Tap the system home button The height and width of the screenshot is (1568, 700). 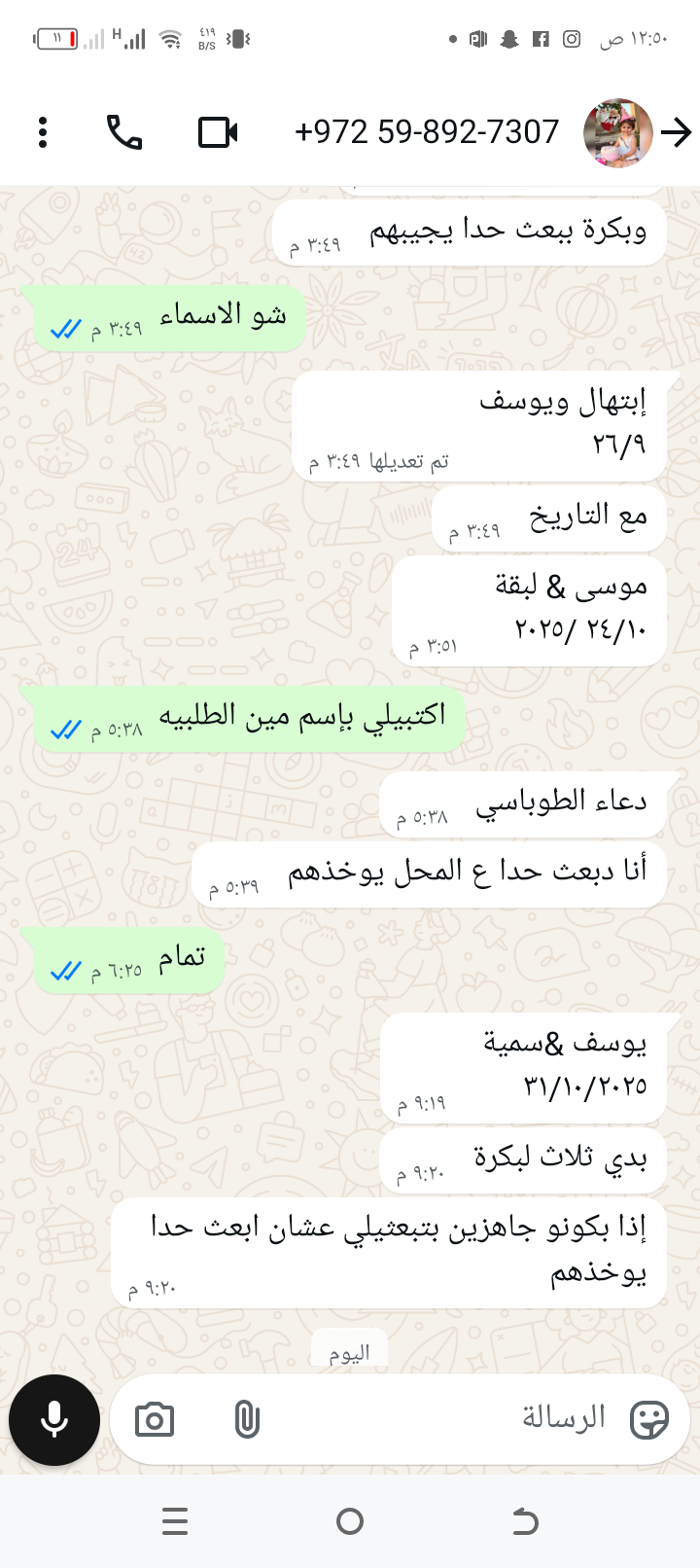coord(350,1521)
